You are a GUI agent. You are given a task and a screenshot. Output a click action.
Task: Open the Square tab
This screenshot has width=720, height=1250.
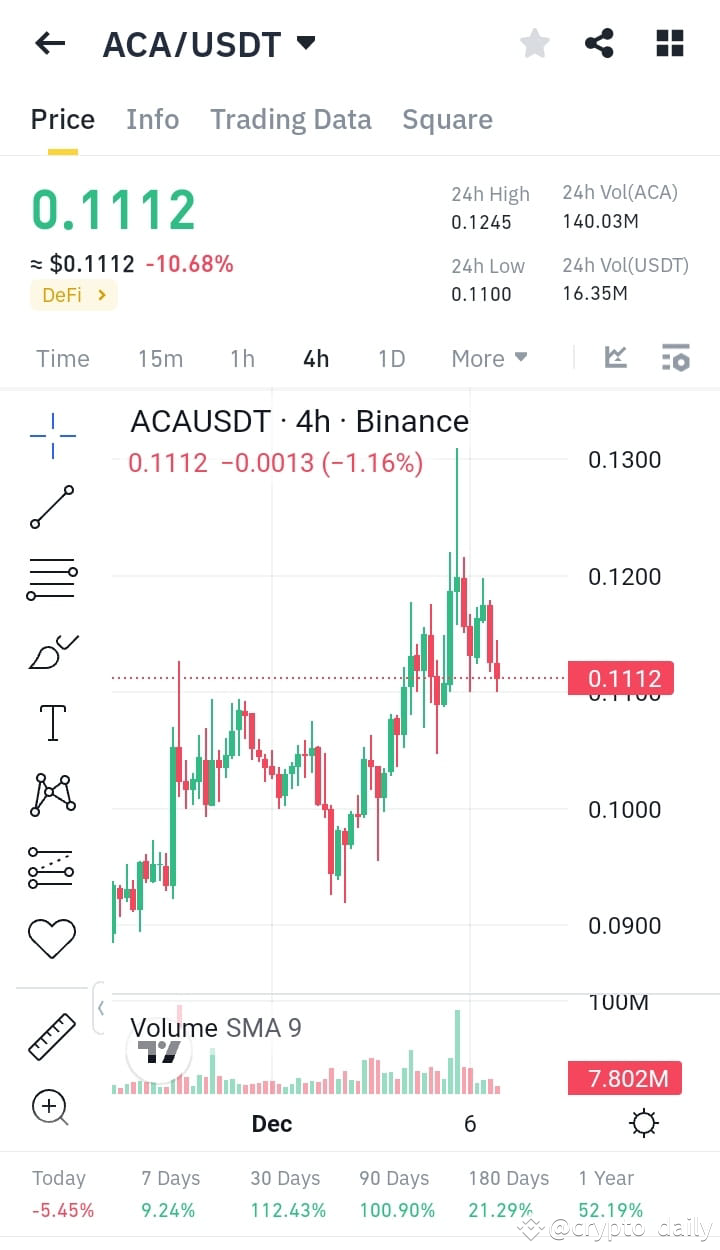[447, 119]
